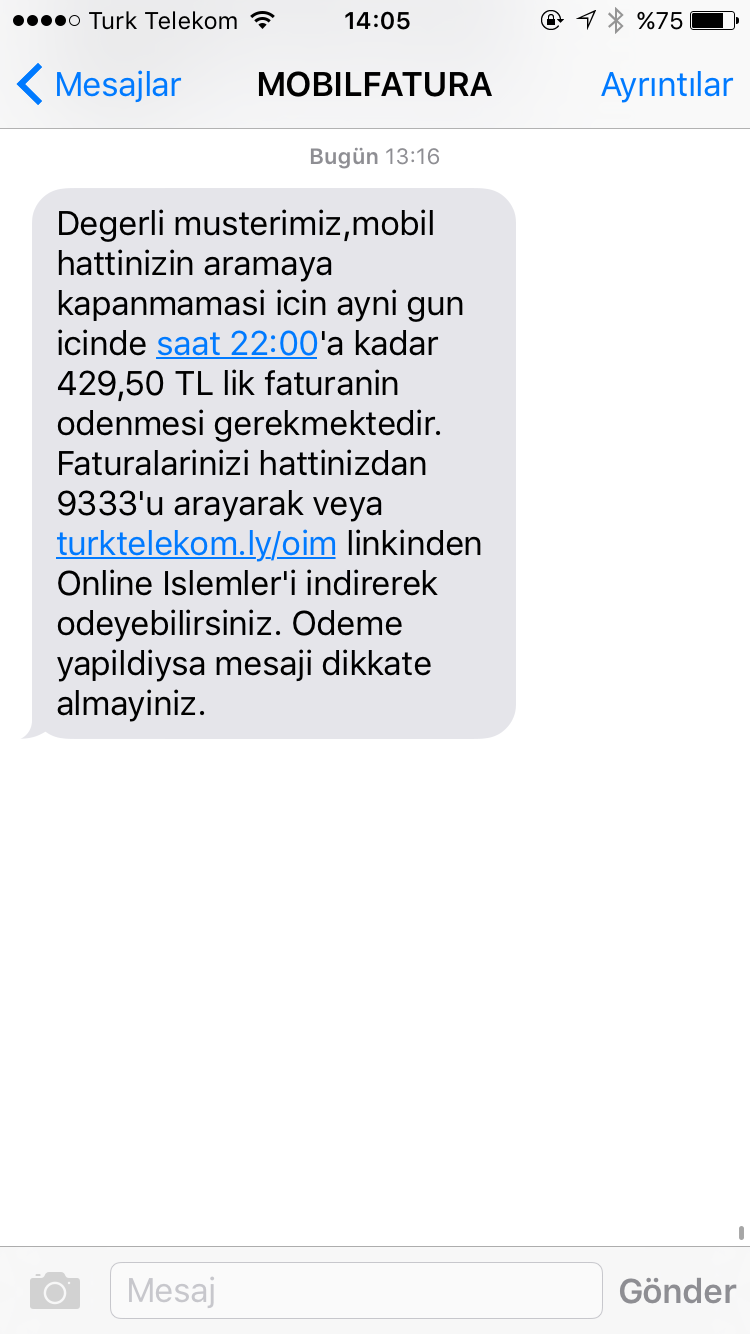Open the camera attachment icon
This screenshot has height=1334, width=750.
(54, 1291)
